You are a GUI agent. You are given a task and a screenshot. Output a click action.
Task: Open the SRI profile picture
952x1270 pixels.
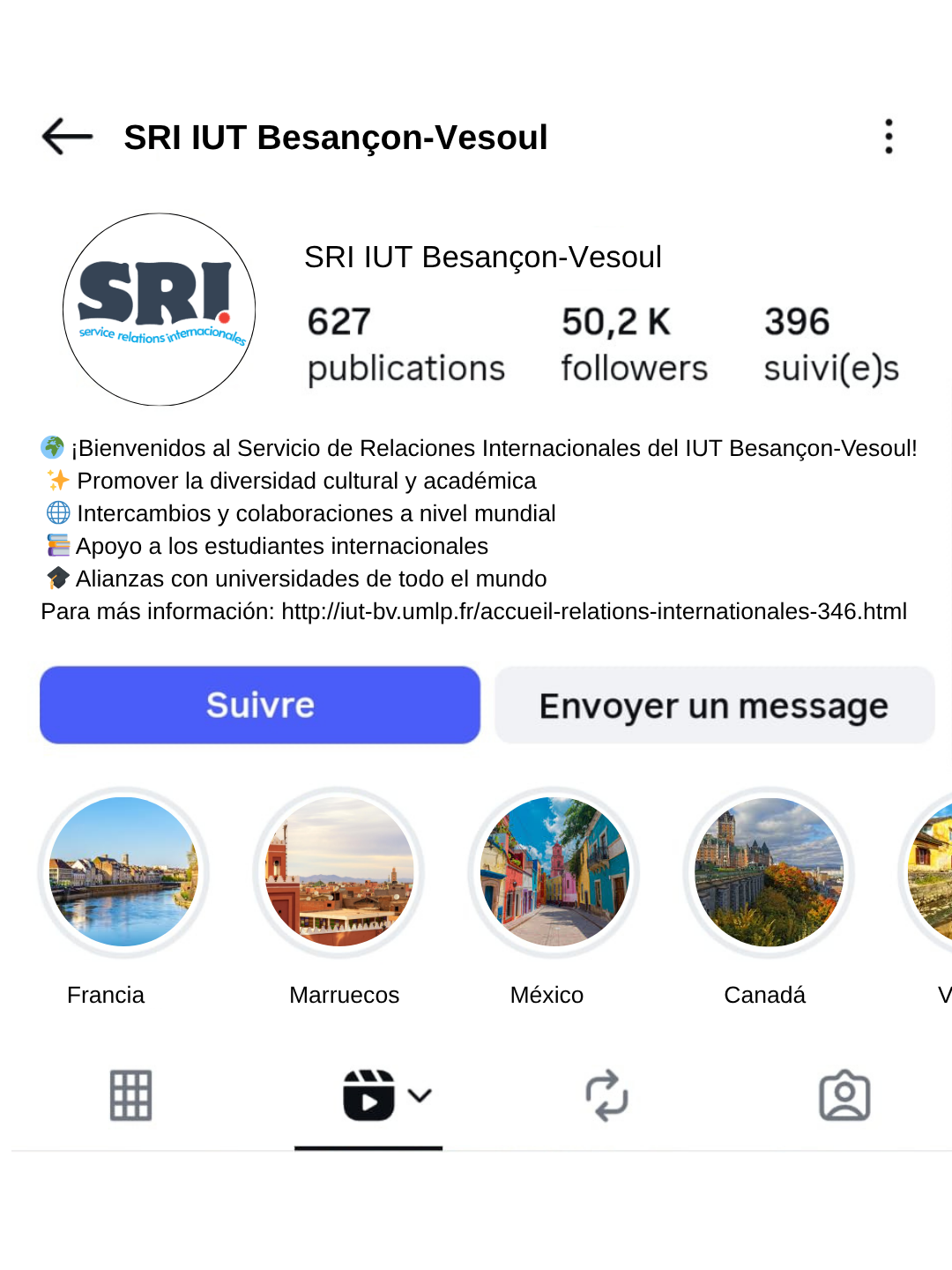tap(160, 310)
